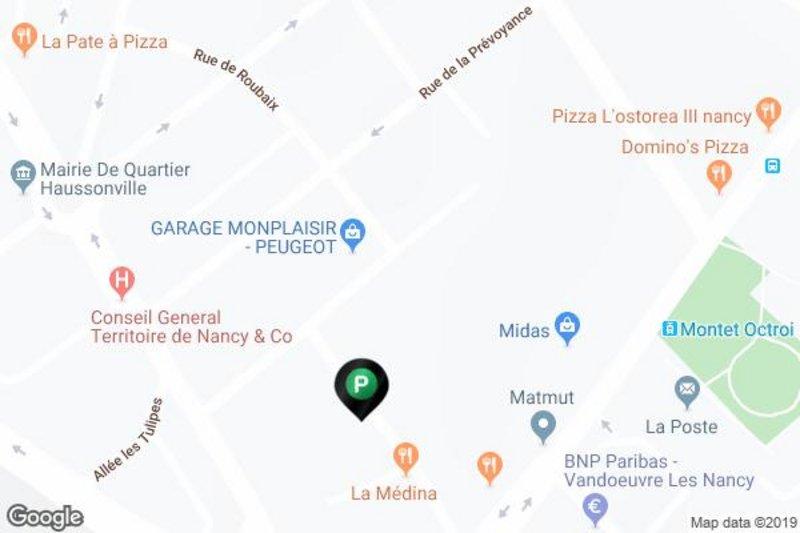The image size is (800, 533).
Task: Open La Pate à Pizza restaurant pin
Action: tap(24, 40)
